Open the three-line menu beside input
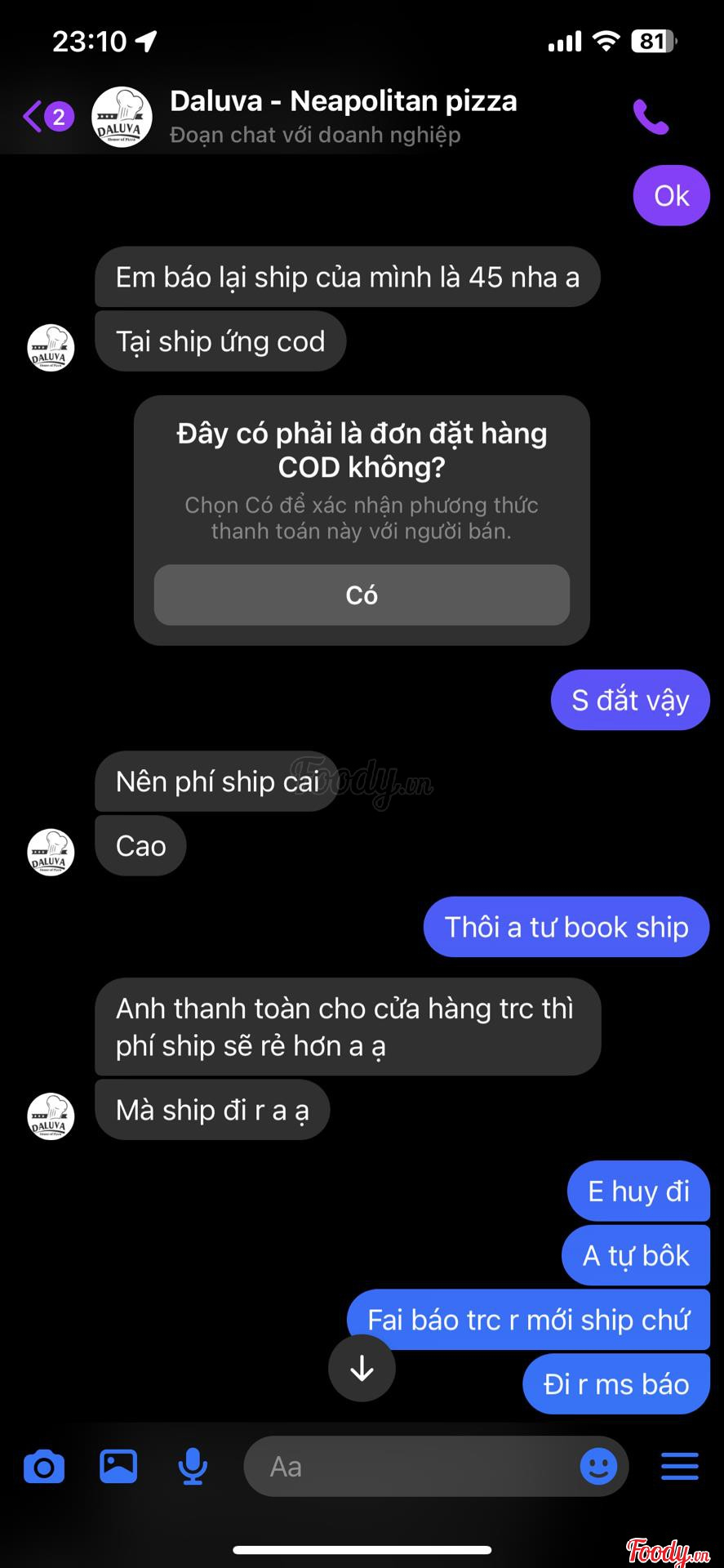This screenshot has height=1568, width=724. coord(679,1467)
